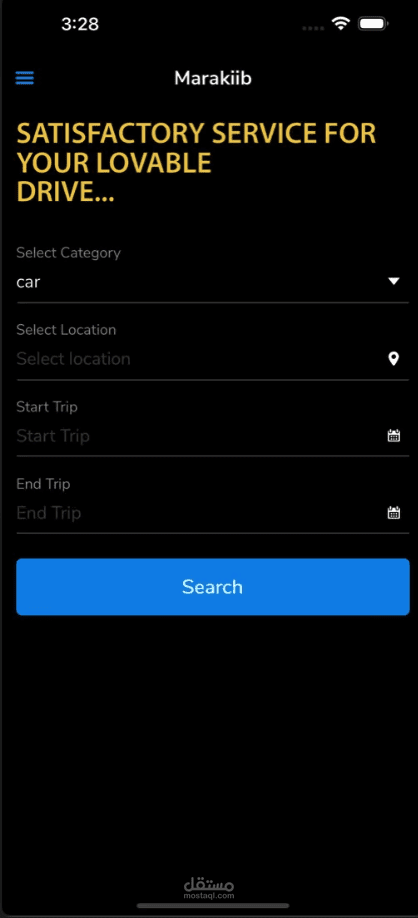Tap the map pin location icon
The width and height of the screenshot is (418, 918).
point(393,359)
